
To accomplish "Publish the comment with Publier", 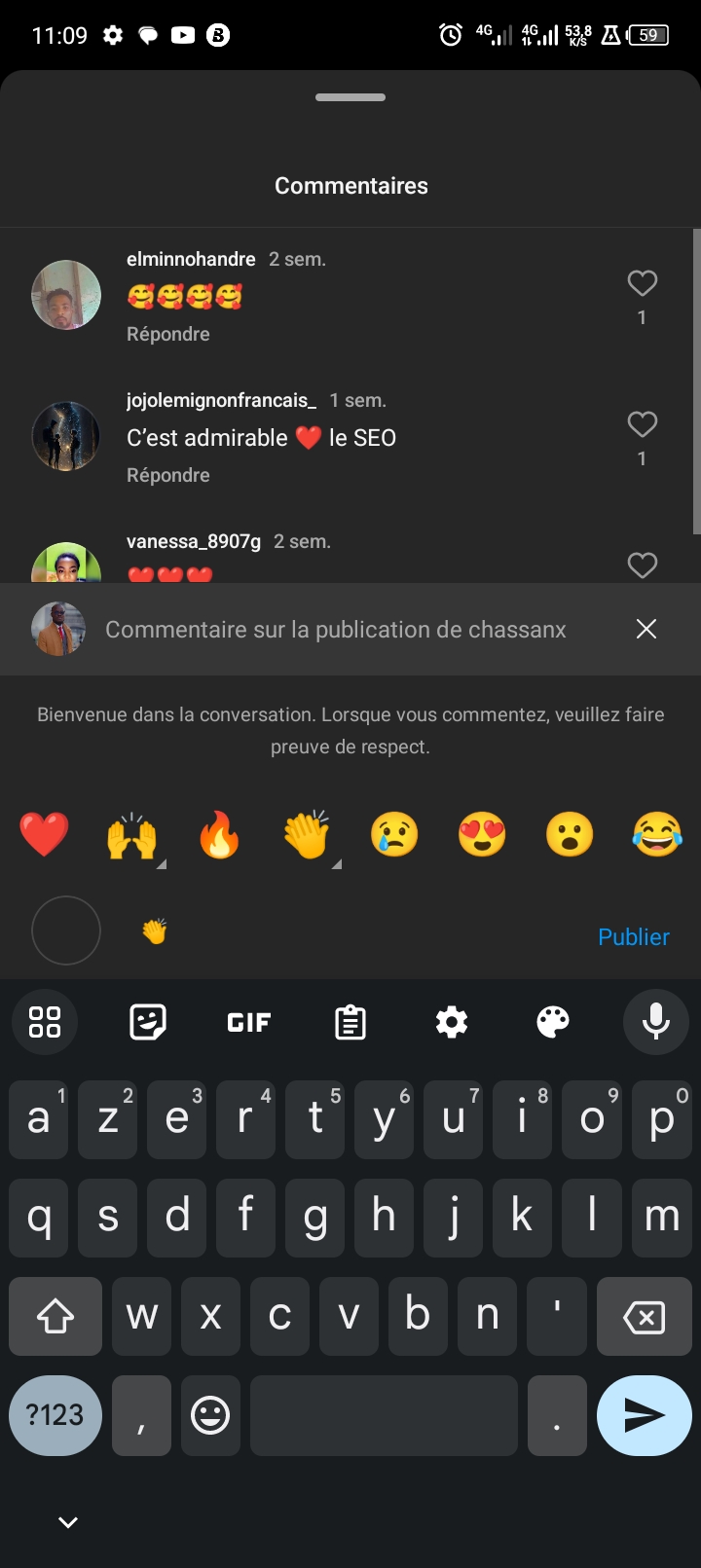I will click(633, 936).
